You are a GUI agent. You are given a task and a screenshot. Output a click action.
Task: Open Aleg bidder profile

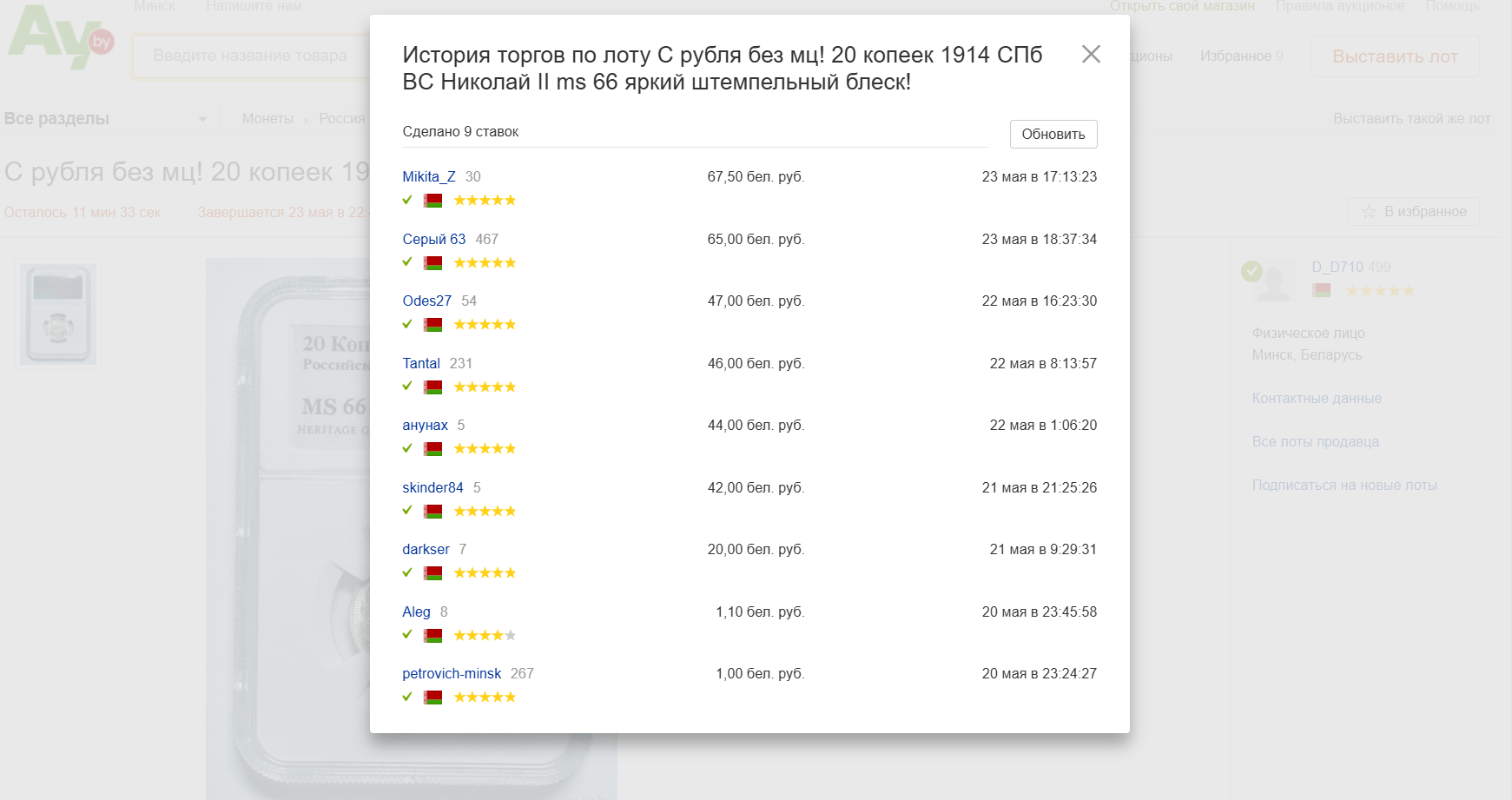pyautogui.click(x=416, y=612)
